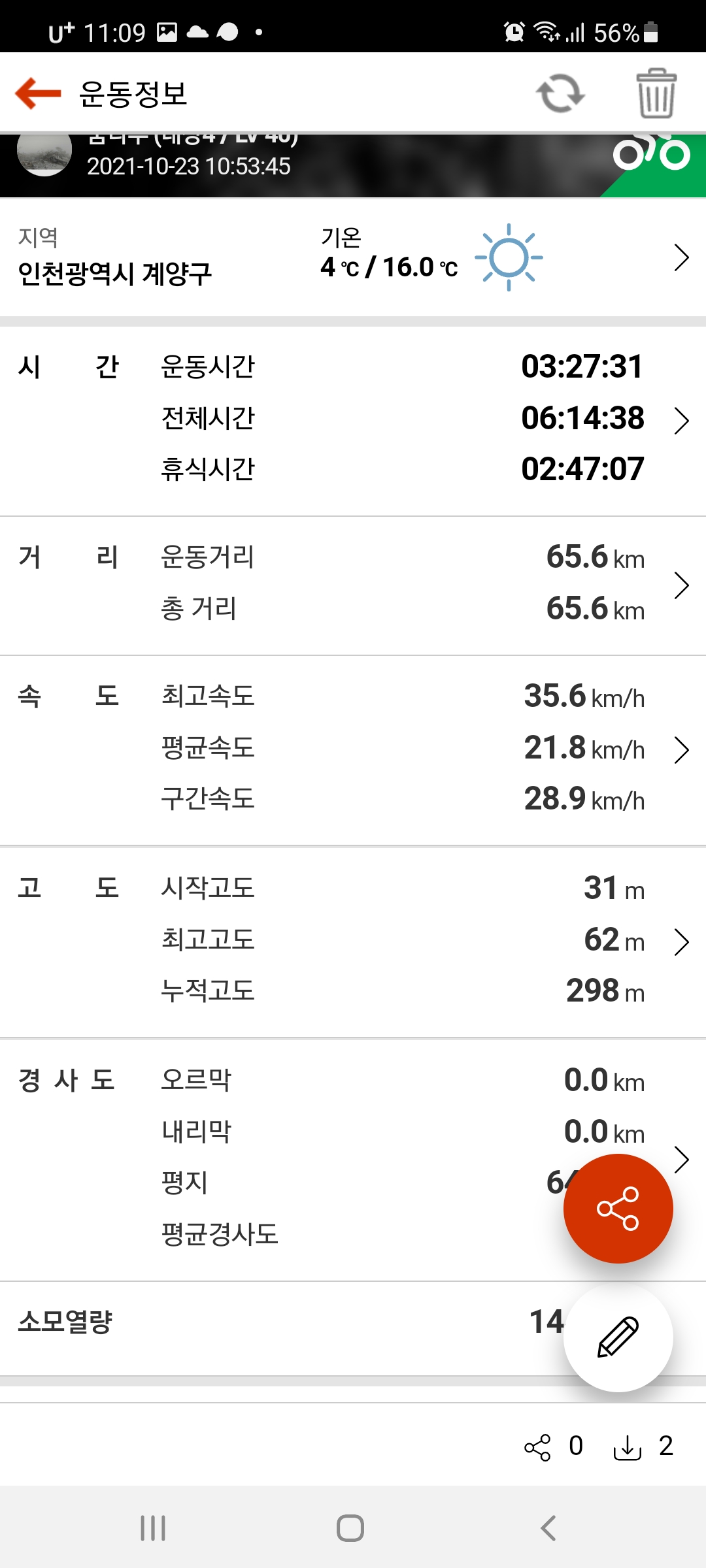
Task: Open weather details for 인천광역시 계양구
Action: pyautogui.click(x=353, y=257)
